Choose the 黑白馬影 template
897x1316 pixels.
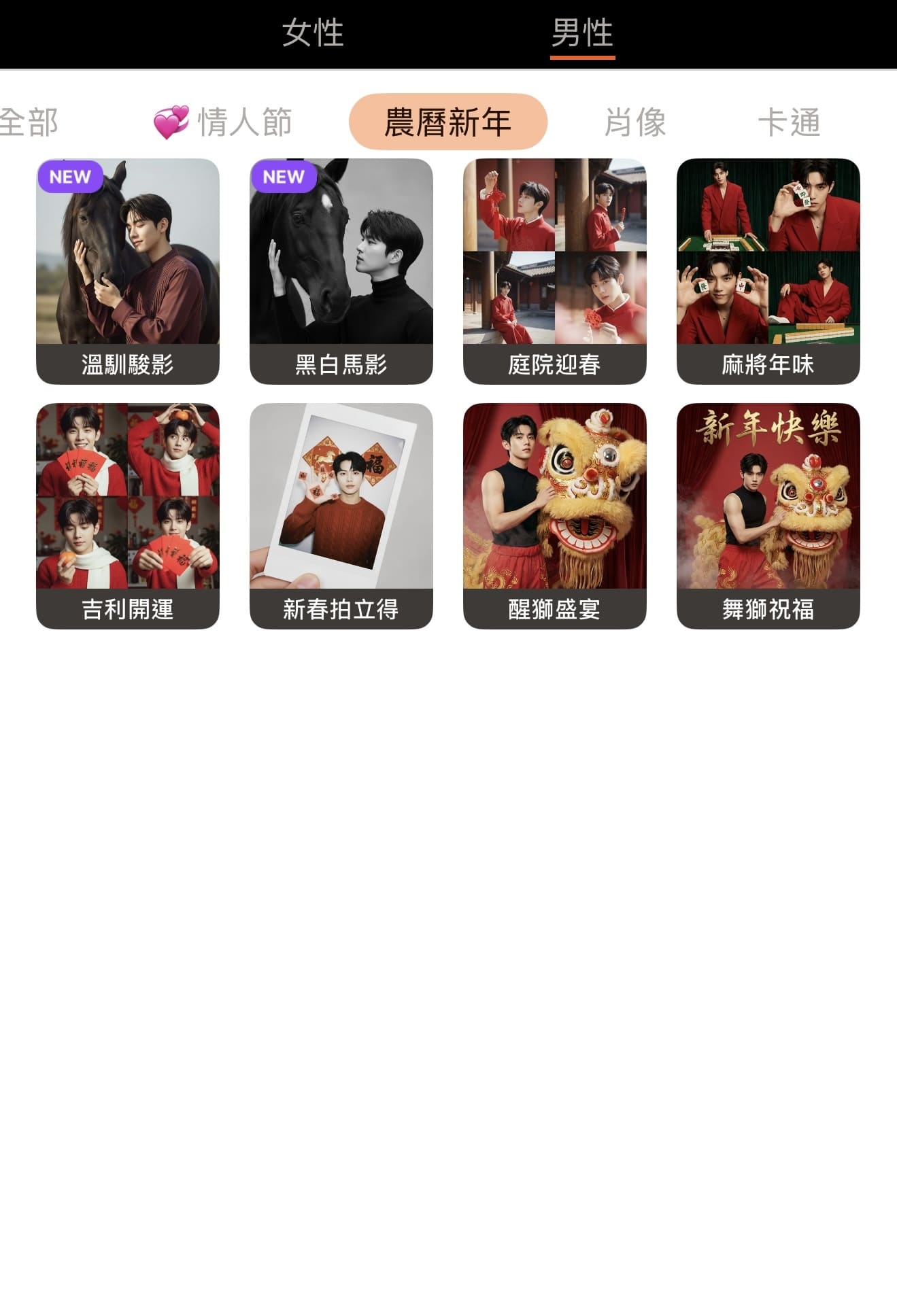click(x=341, y=271)
